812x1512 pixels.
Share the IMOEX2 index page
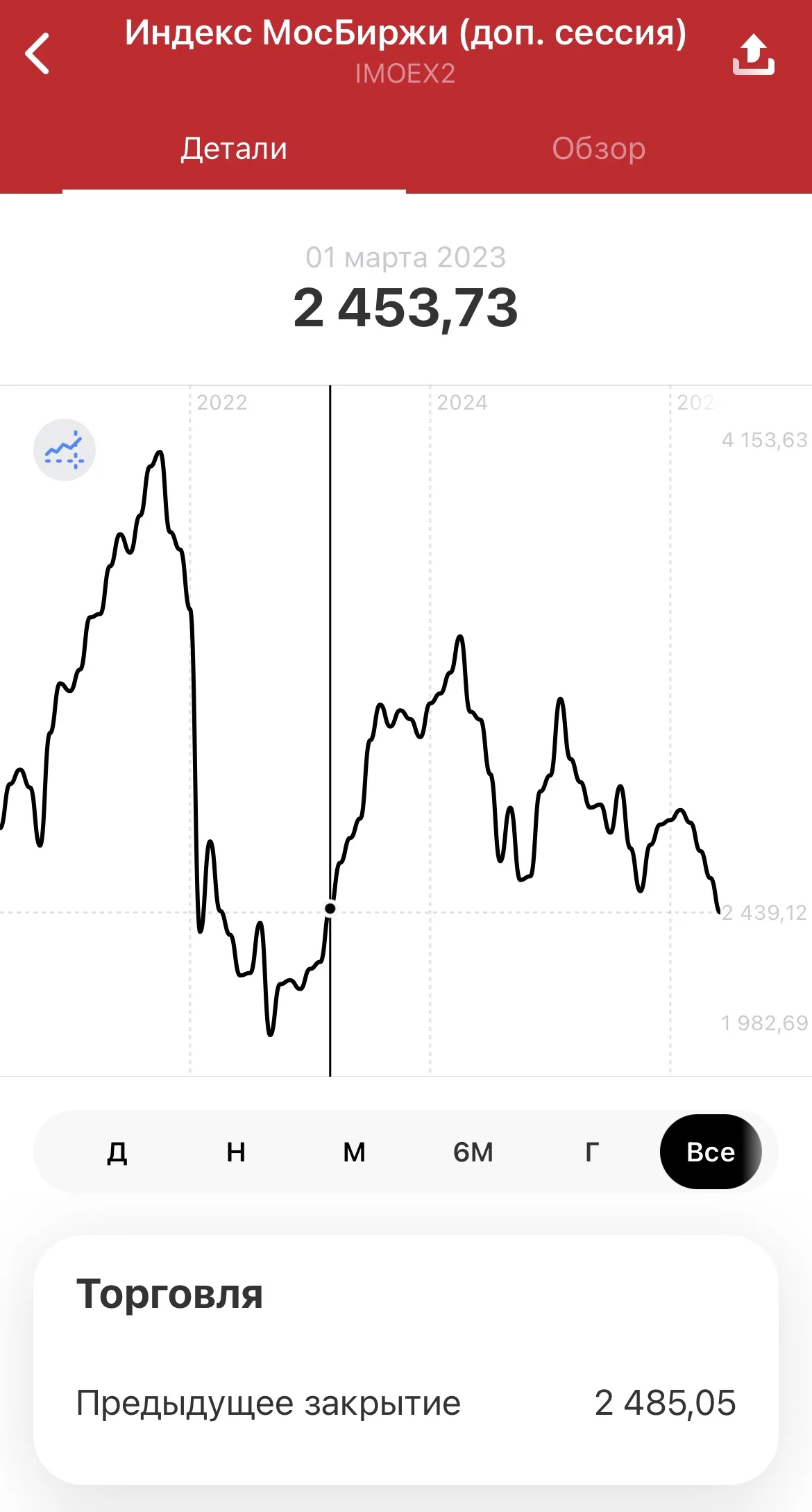[754, 54]
